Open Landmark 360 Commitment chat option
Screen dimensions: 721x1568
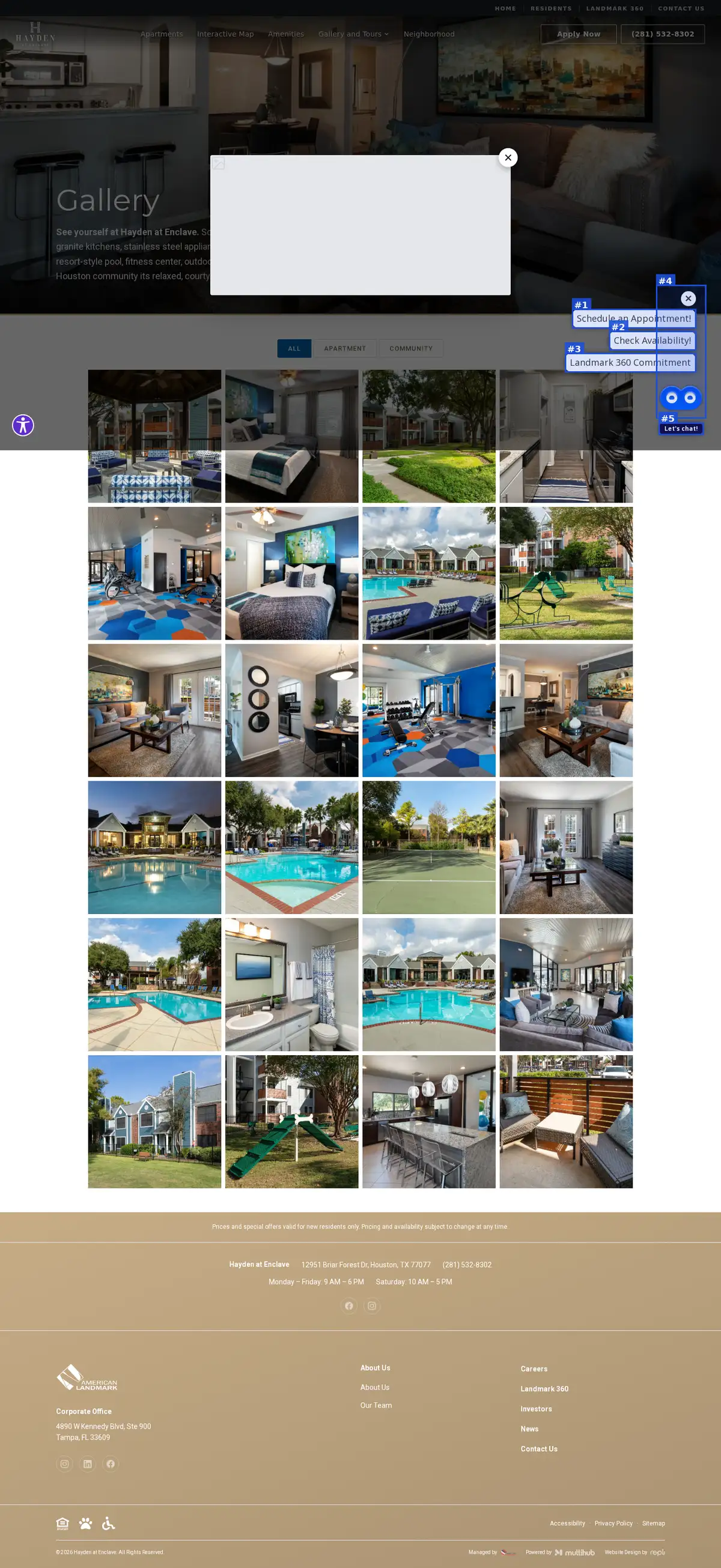coord(630,362)
